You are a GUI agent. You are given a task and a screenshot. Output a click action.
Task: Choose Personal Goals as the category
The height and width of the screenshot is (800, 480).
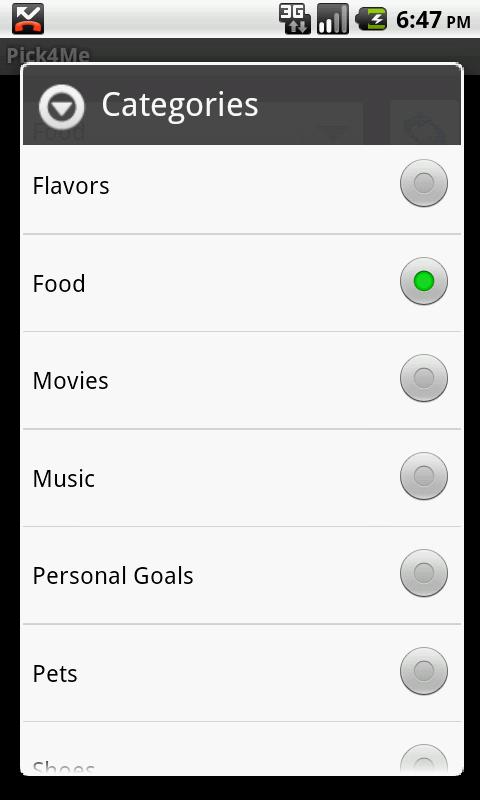tap(241, 576)
